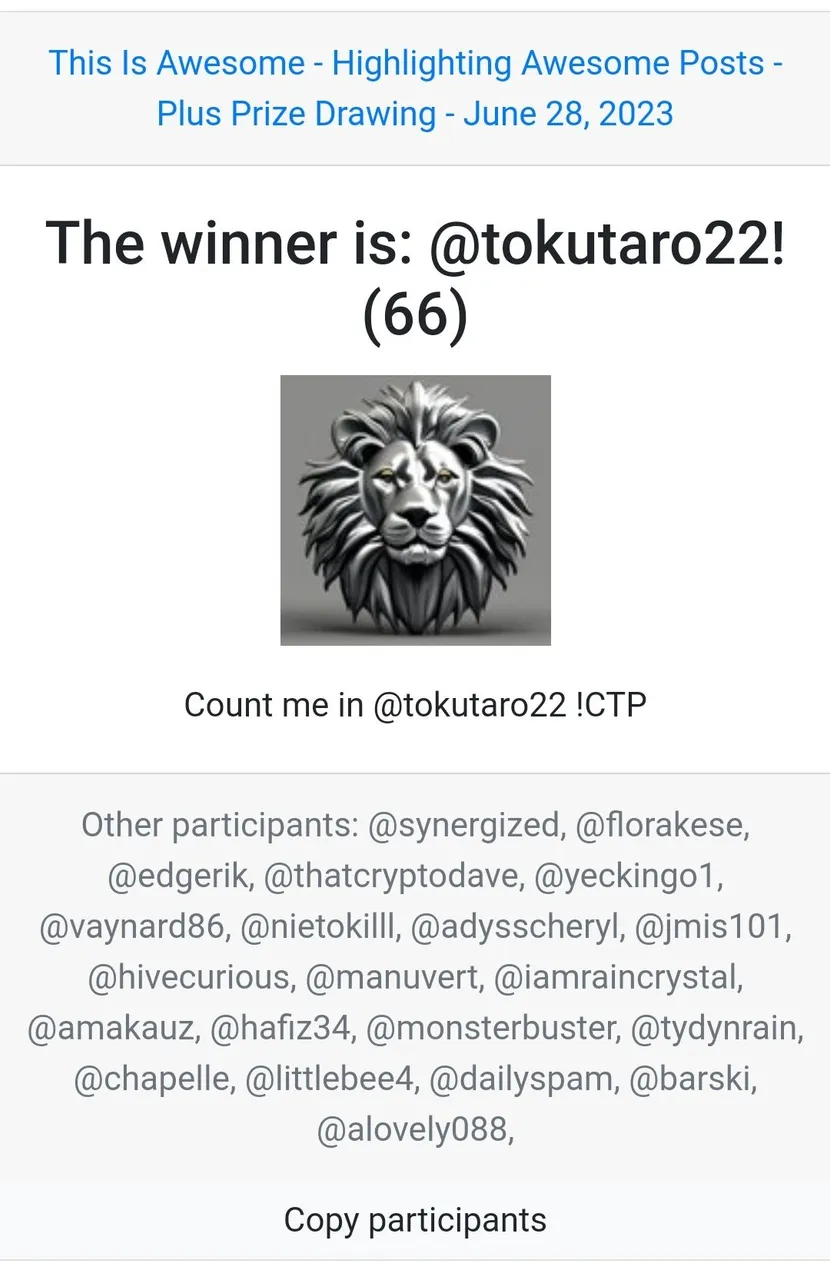Tap the Copy participants button
This screenshot has width=830, height=1280.
coord(415,1220)
